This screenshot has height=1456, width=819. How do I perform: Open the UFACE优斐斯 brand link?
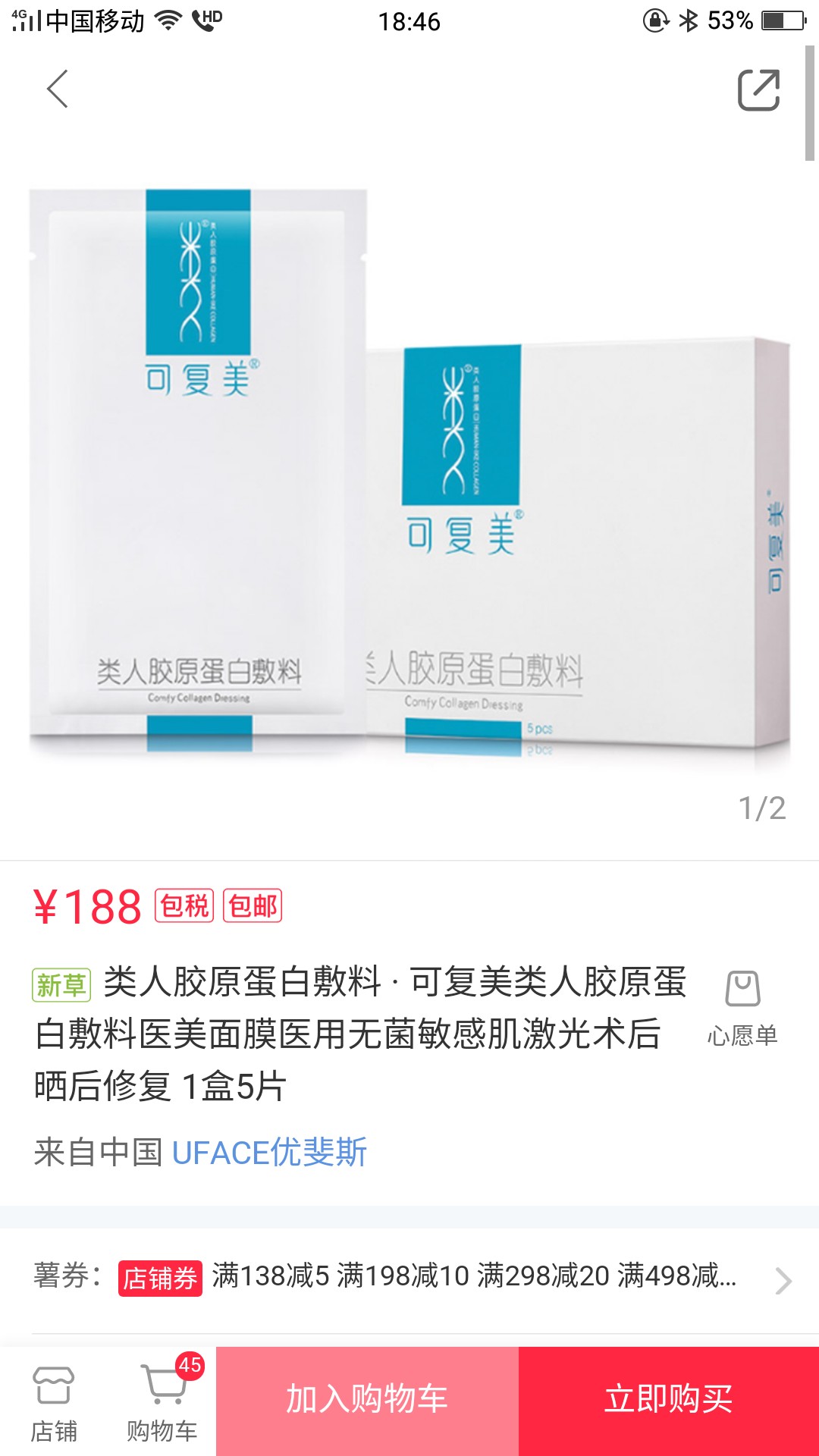[269, 1153]
